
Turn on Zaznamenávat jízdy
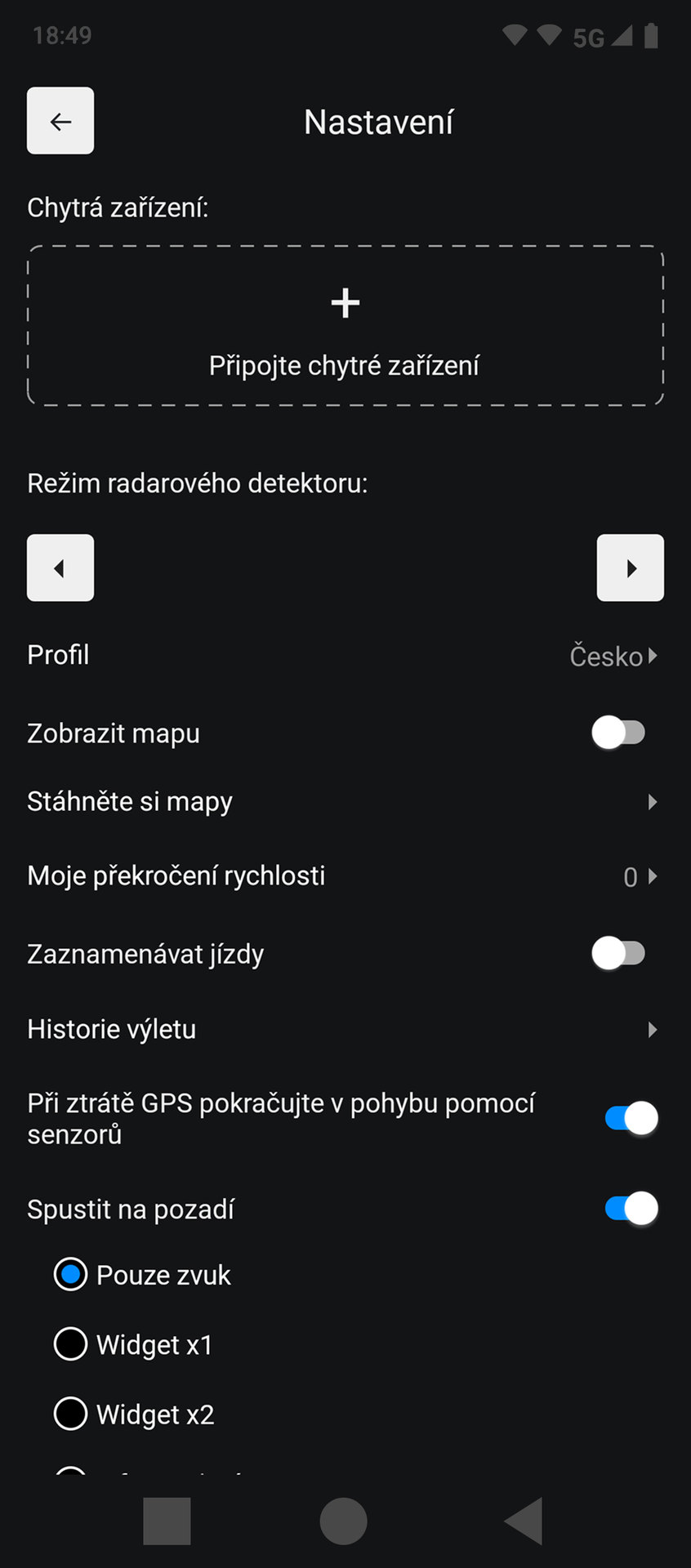pyautogui.click(x=618, y=953)
